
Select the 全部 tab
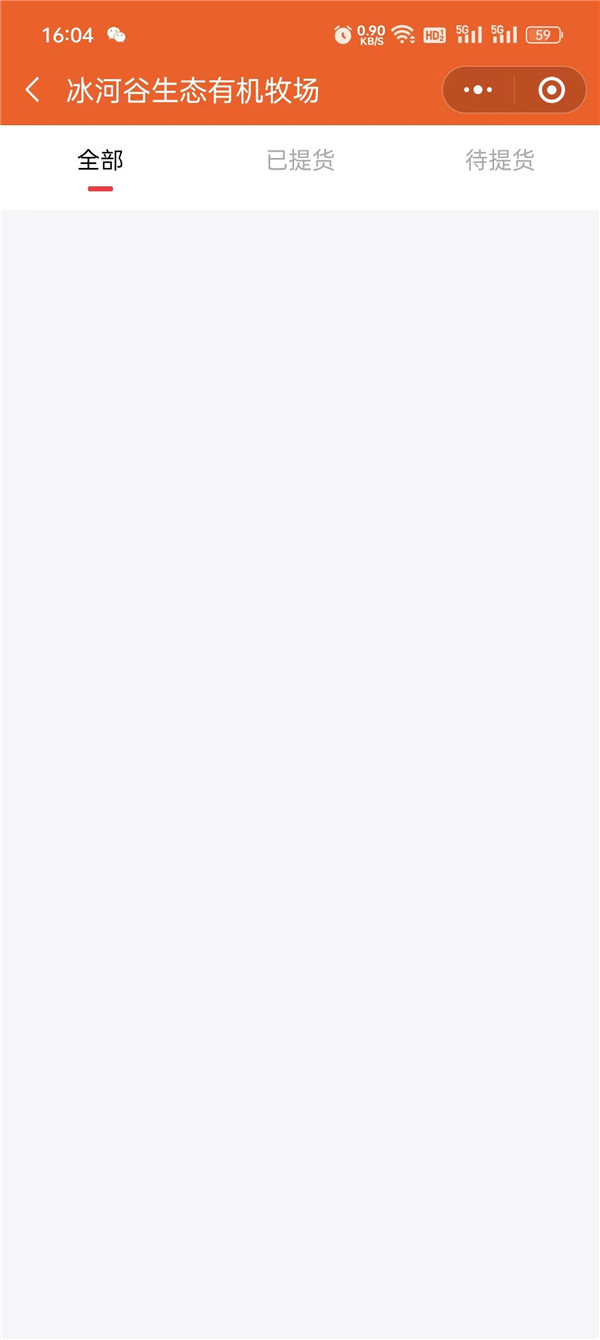[100, 160]
